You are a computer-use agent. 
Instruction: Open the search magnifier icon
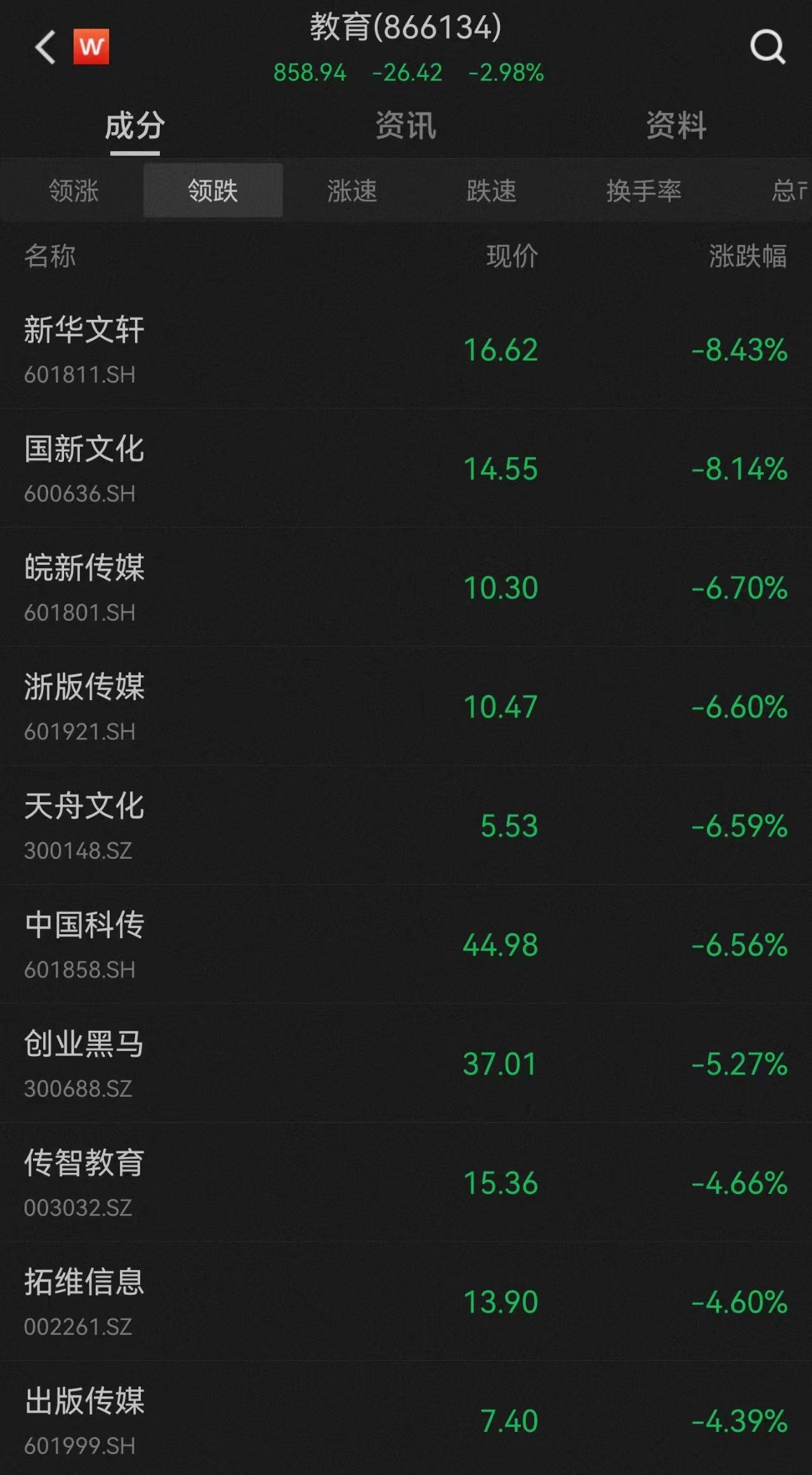pos(768,47)
